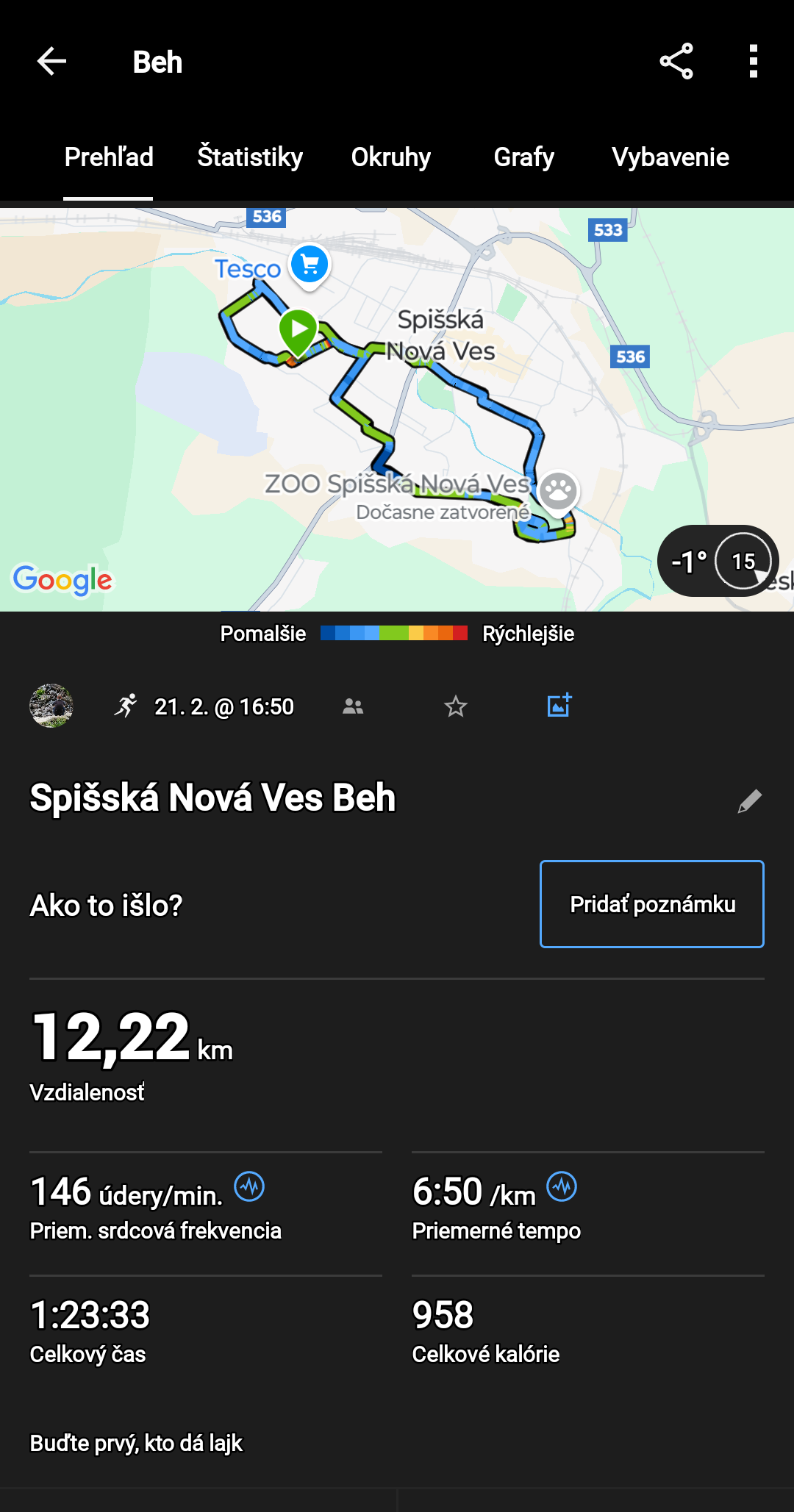Open the weather badge showing -1°
The width and height of the screenshot is (794, 1512).
pos(718,561)
